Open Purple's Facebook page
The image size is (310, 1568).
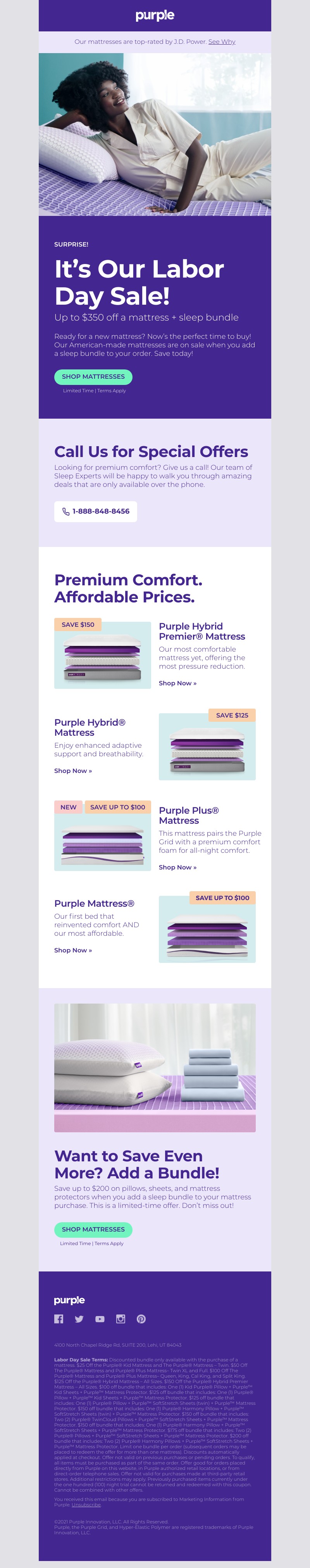click(59, 1319)
